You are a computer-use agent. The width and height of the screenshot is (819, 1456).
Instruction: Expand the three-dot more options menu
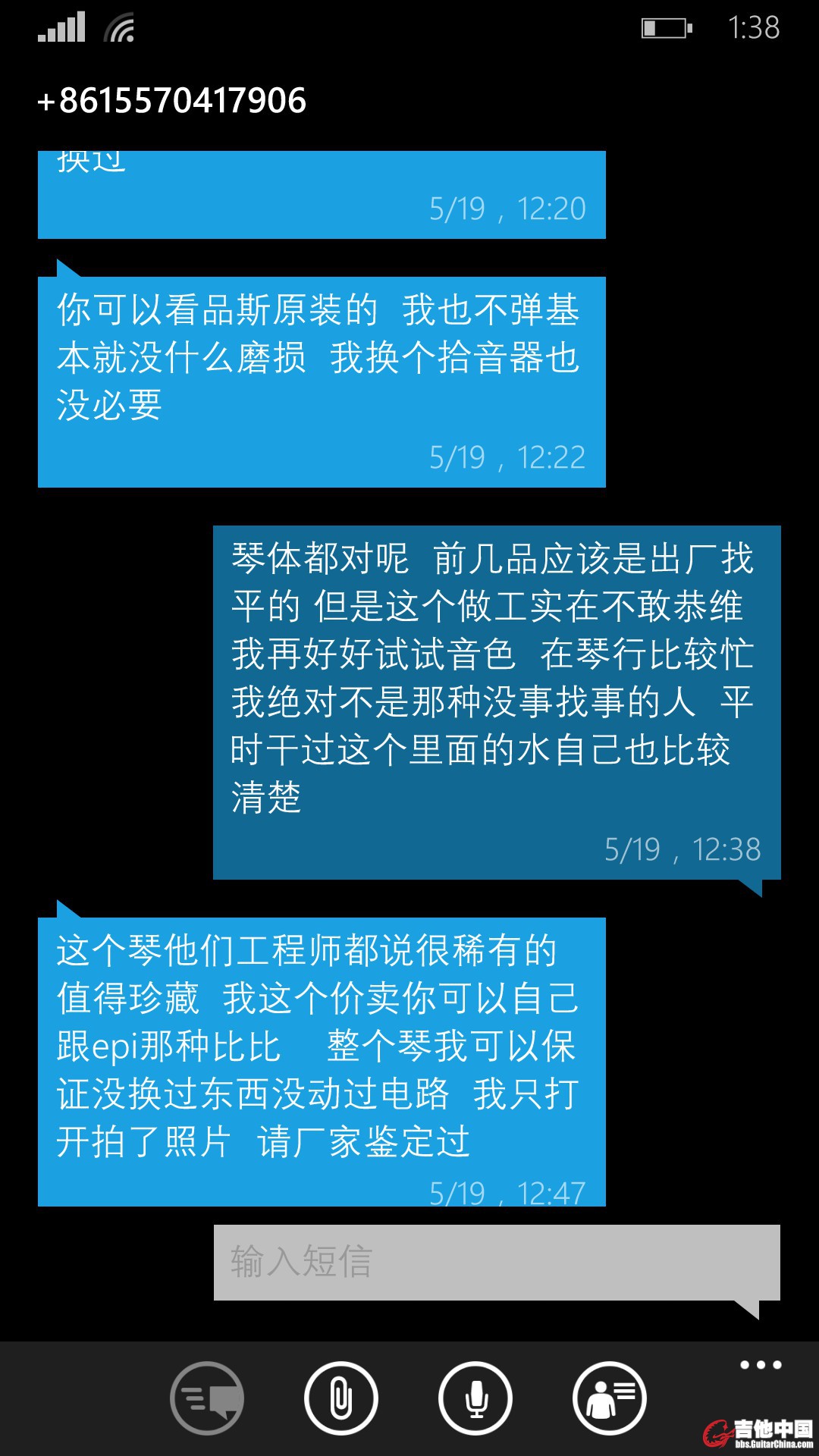(x=761, y=1365)
